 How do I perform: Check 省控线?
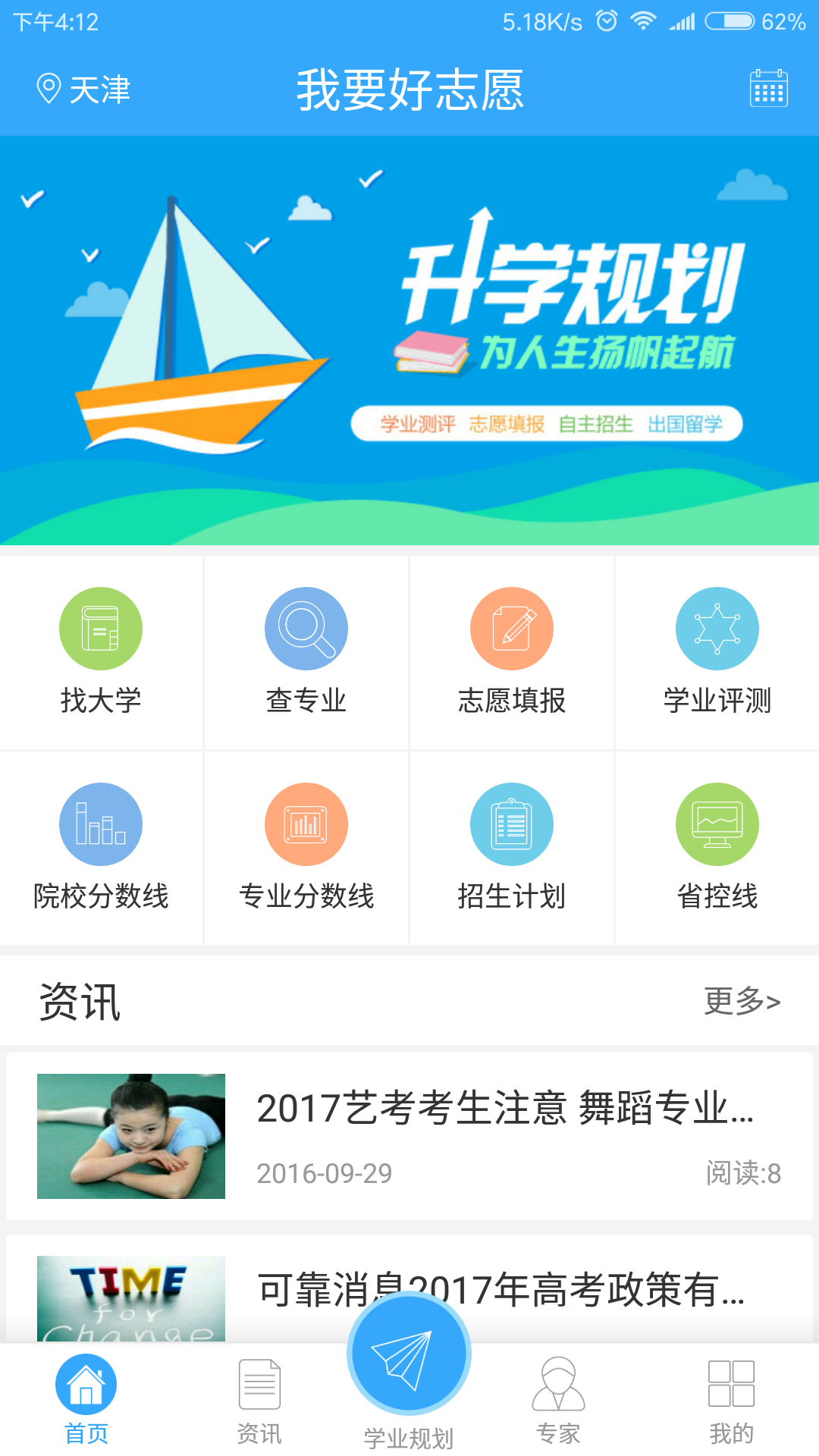717,848
